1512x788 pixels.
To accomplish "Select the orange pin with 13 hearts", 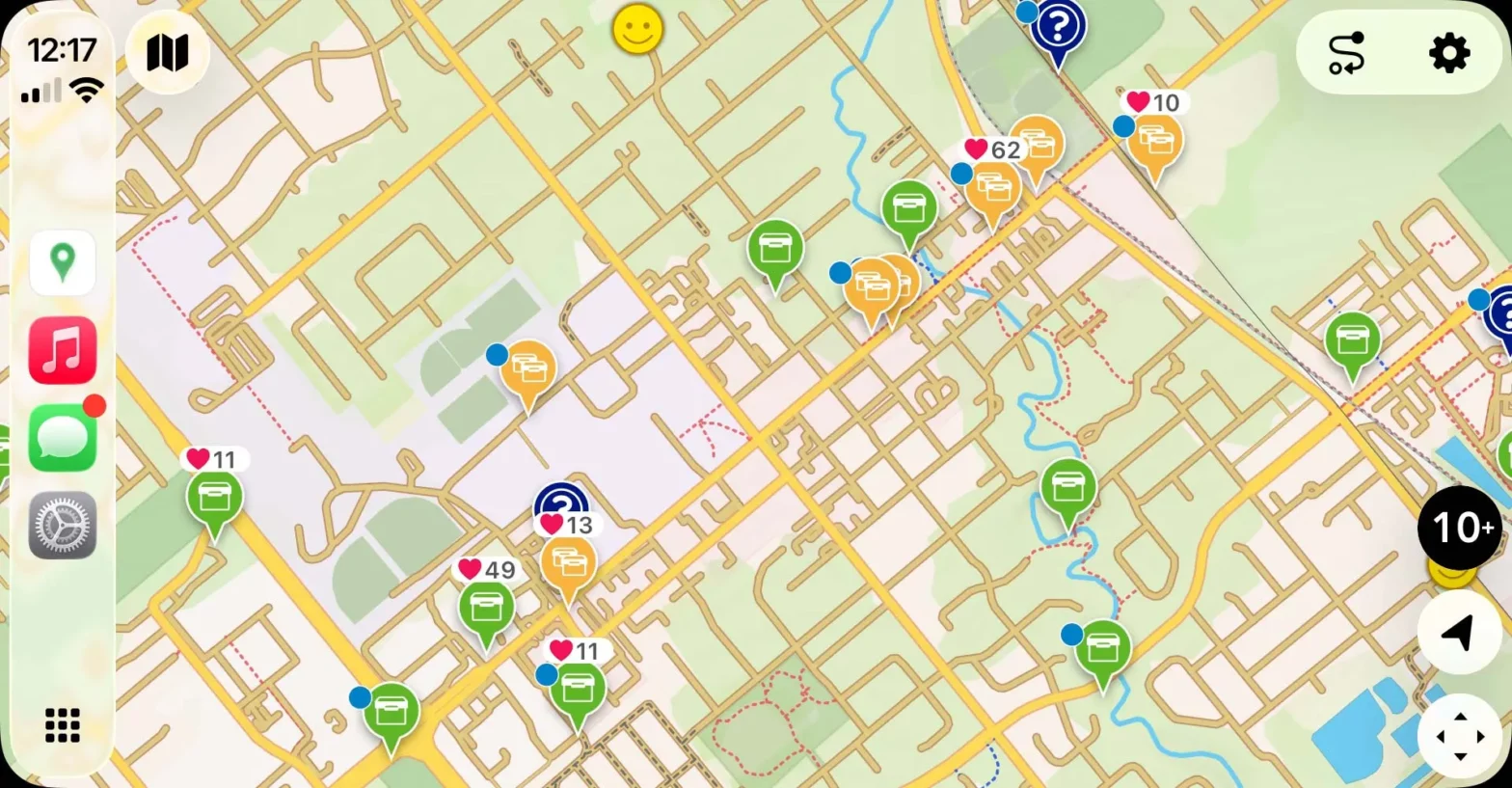I will point(568,564).
